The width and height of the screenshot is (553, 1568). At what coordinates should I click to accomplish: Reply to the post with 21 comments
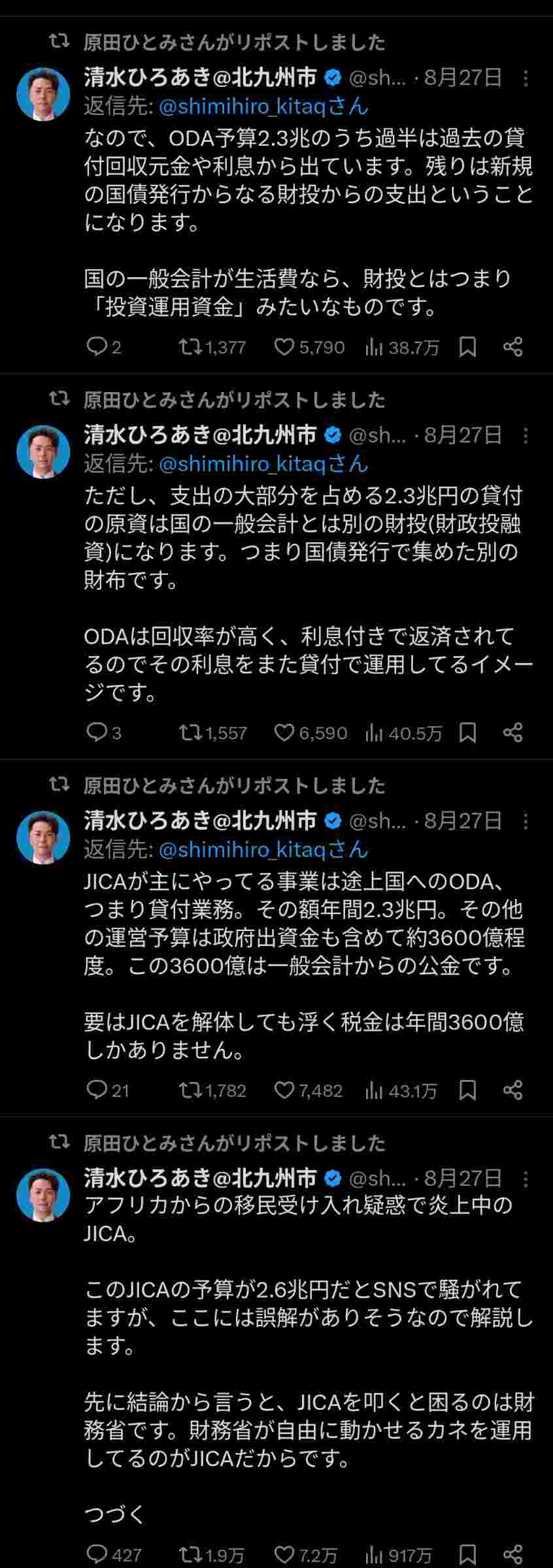97,1090
